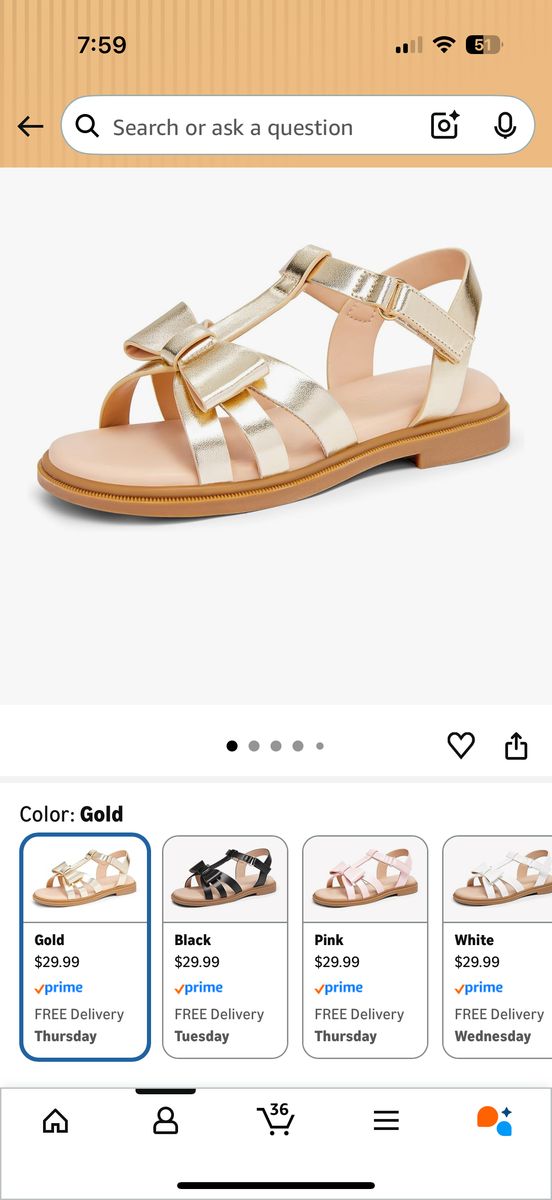The width and height of the screenshot is (552, 1200).
Task: Choose the Black color option
Action: (225, 946)
